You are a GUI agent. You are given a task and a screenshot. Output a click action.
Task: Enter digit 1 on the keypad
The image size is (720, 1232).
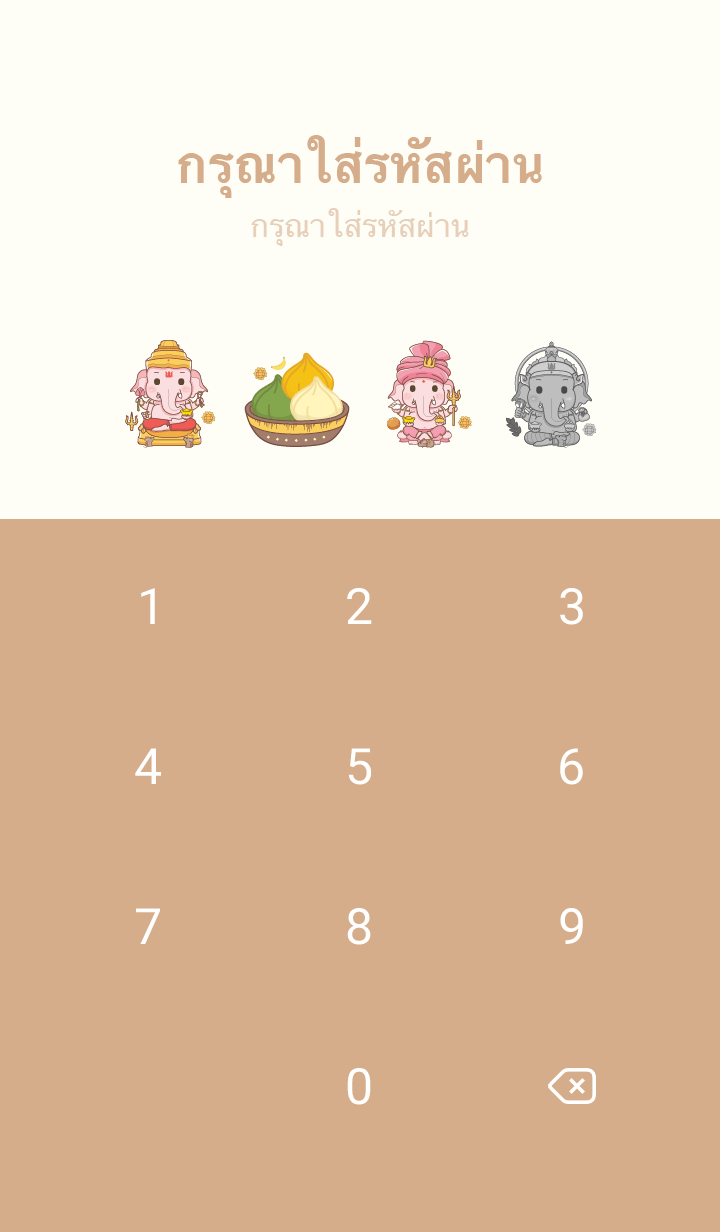(x=149, y=607)
